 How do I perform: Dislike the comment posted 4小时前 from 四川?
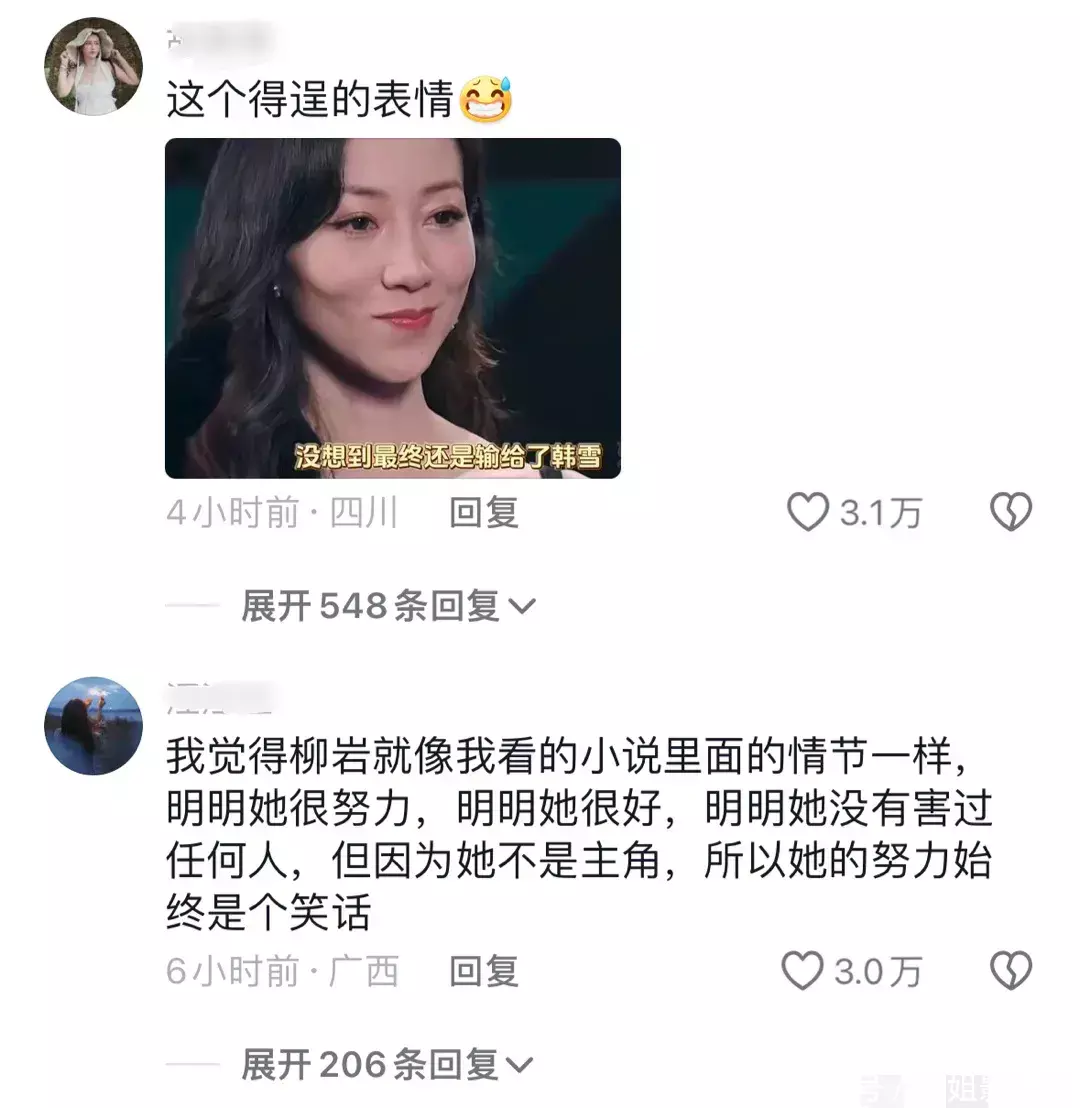point(1010,513)
